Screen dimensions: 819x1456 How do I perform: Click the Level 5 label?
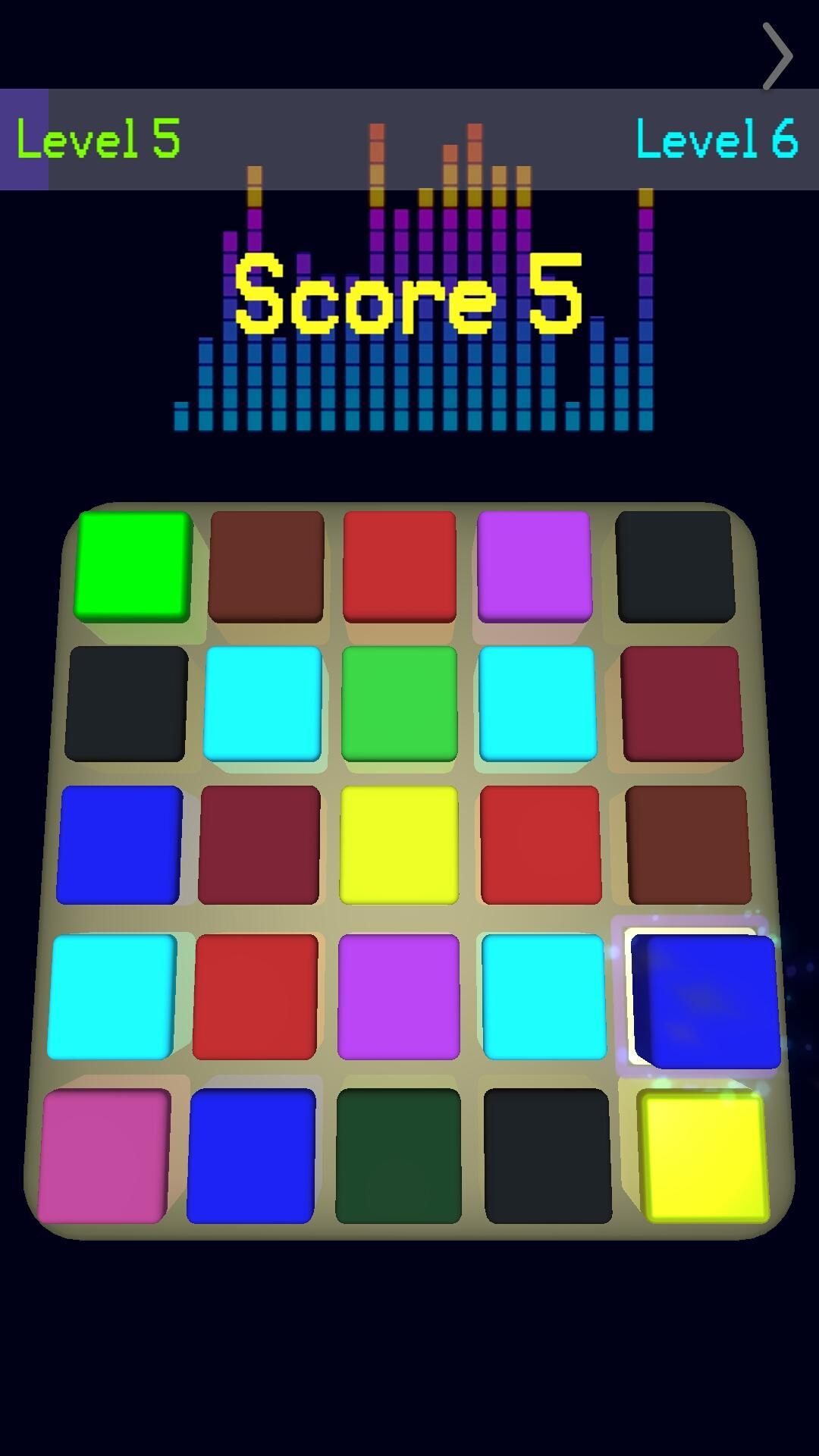coord(97,139)
